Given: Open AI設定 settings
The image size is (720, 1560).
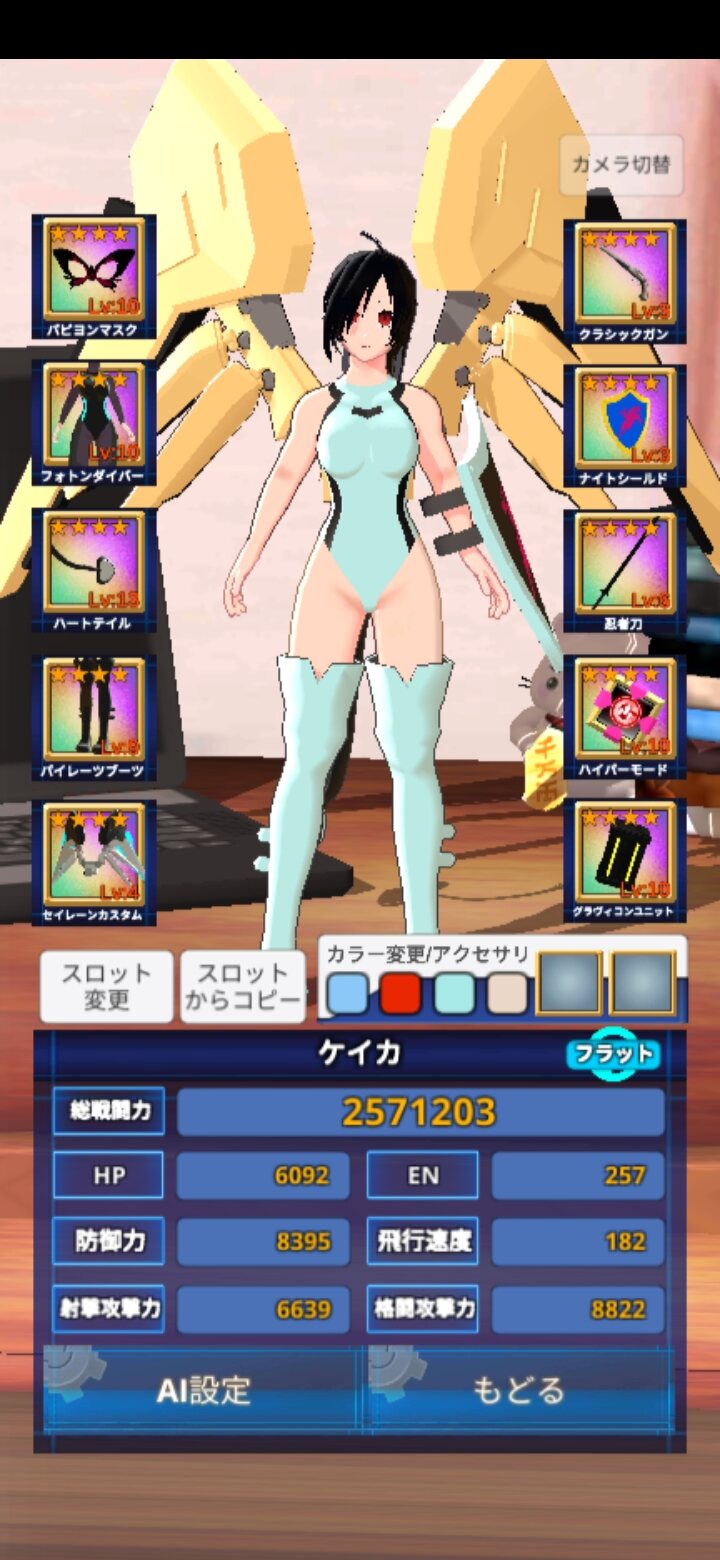Looking at the screenshot, I should coord(202,1390).
